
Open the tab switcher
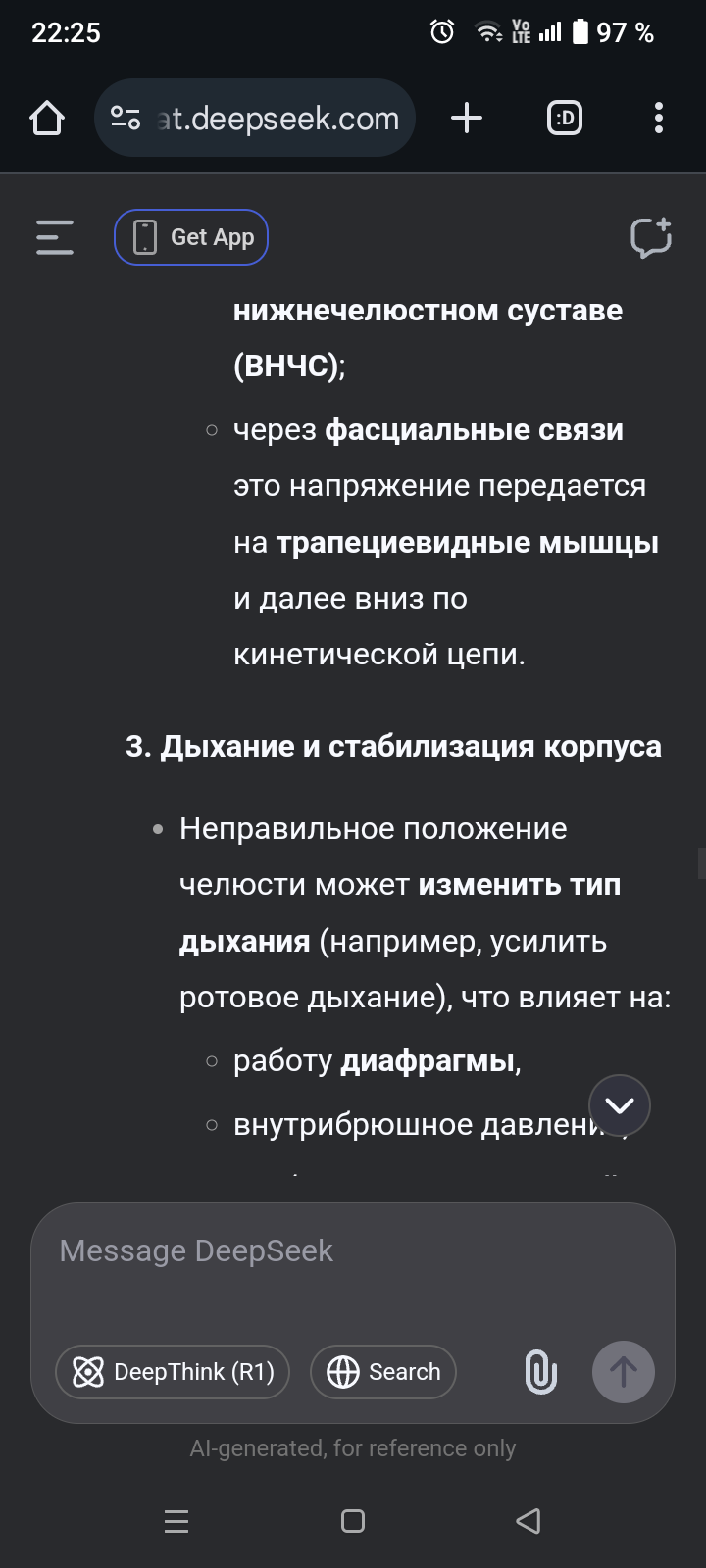[565, 119]
